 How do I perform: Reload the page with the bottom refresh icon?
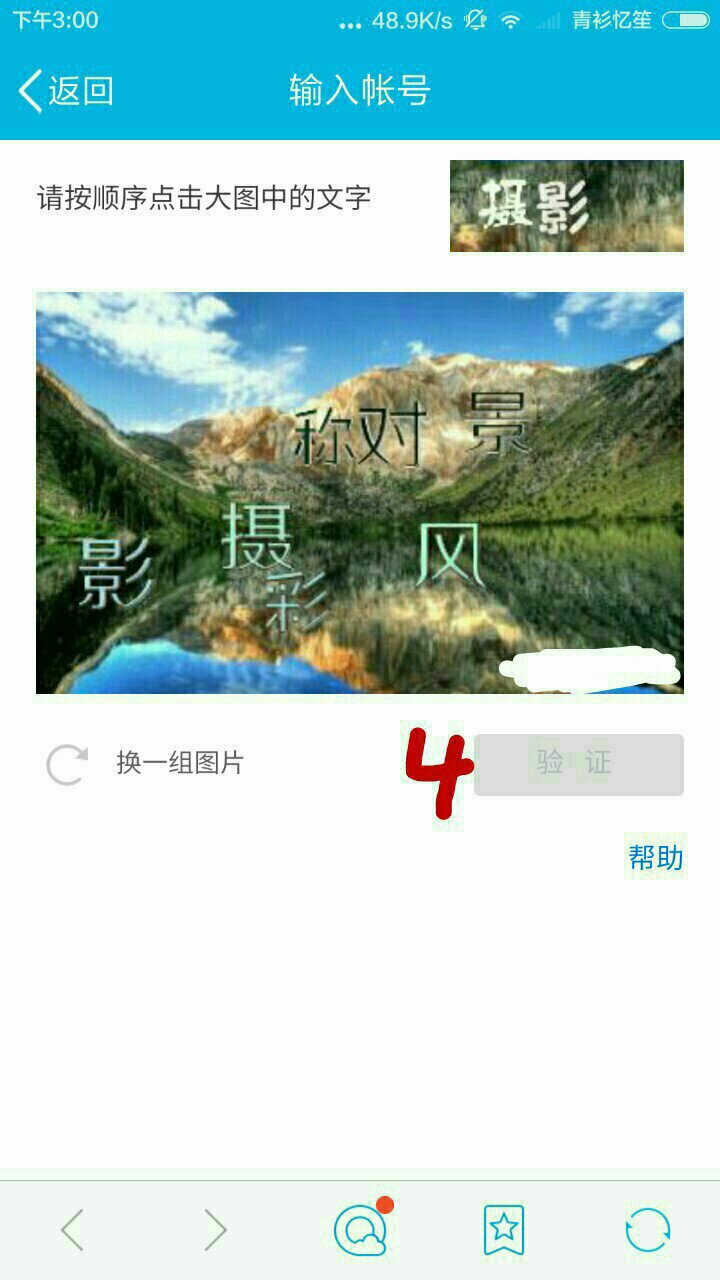648,1230
